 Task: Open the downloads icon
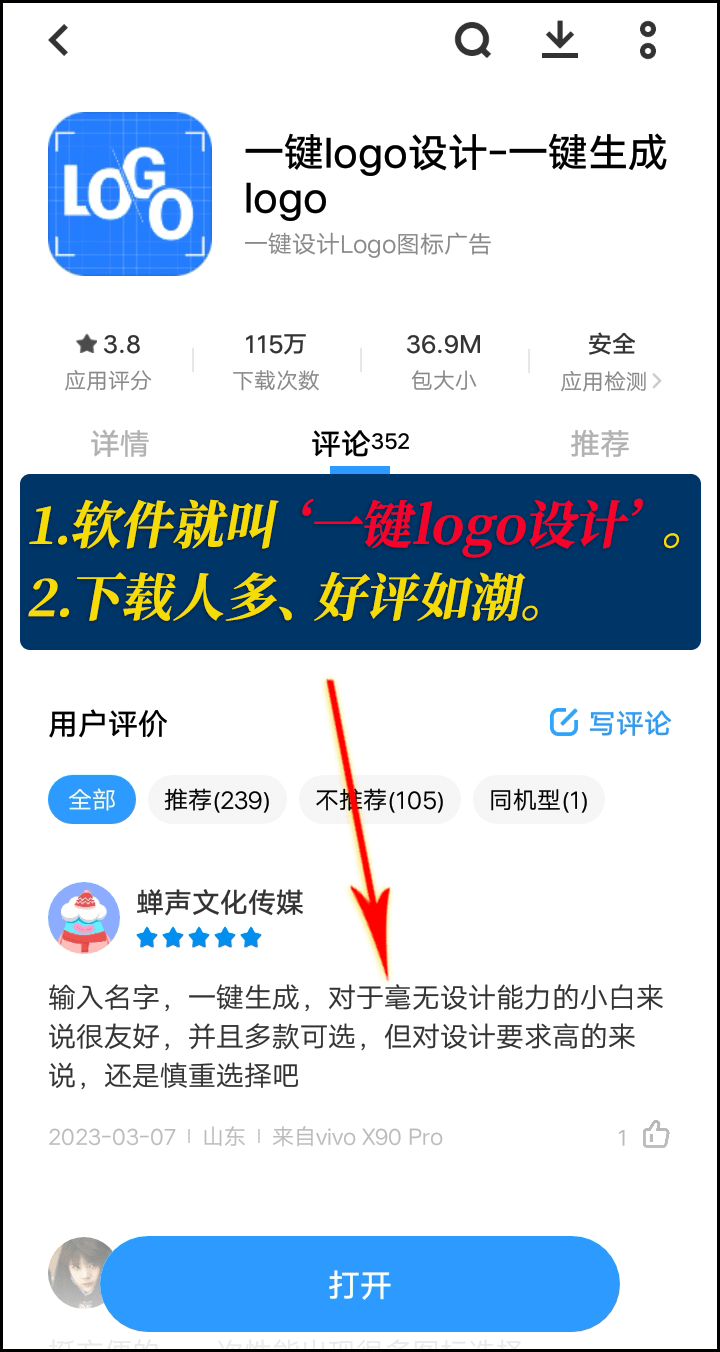[x=560, y=41]
